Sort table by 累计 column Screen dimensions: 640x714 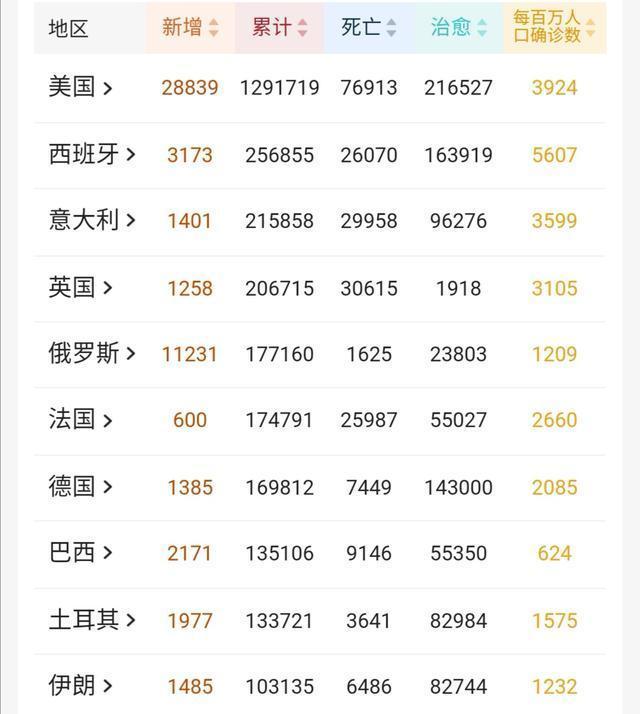pyautogui.click(x=279, y=28)
